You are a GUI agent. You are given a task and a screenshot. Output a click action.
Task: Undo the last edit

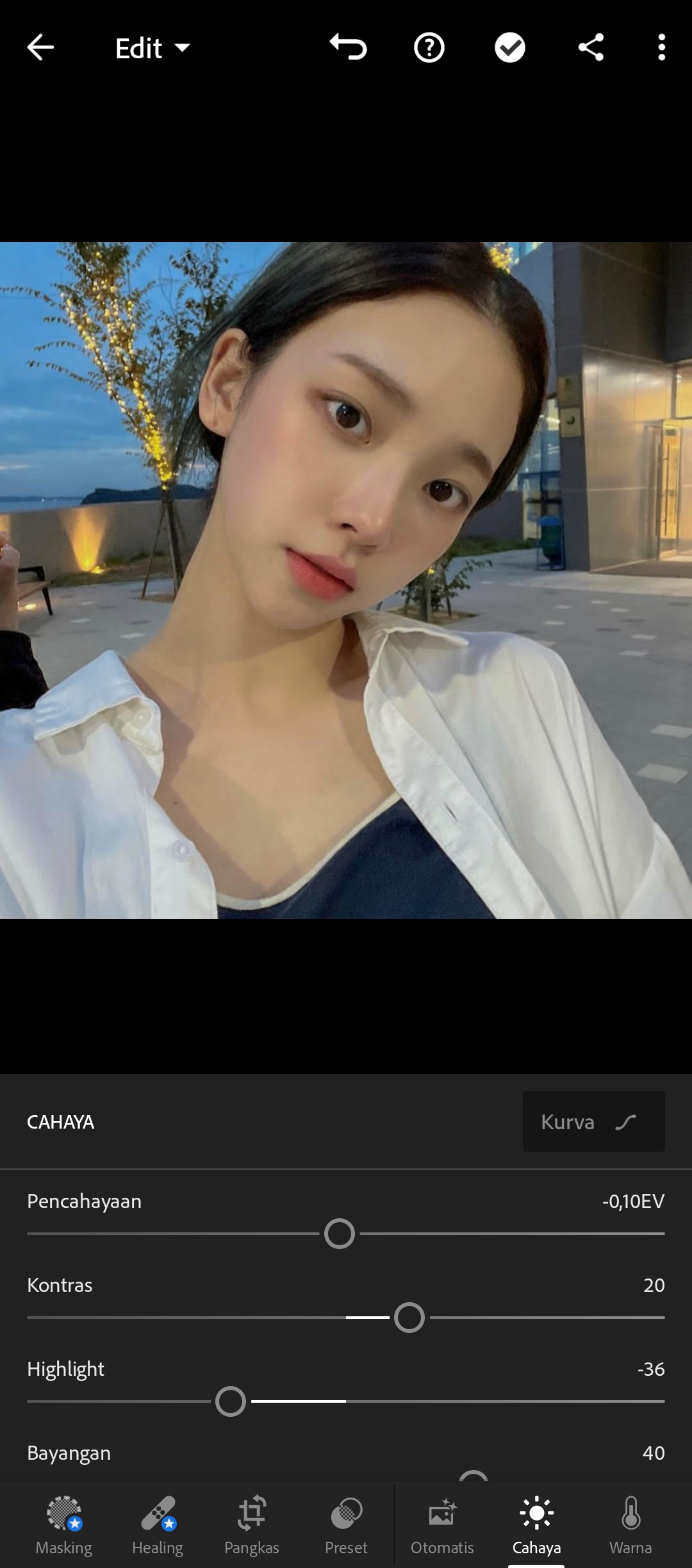click(348, 47)
